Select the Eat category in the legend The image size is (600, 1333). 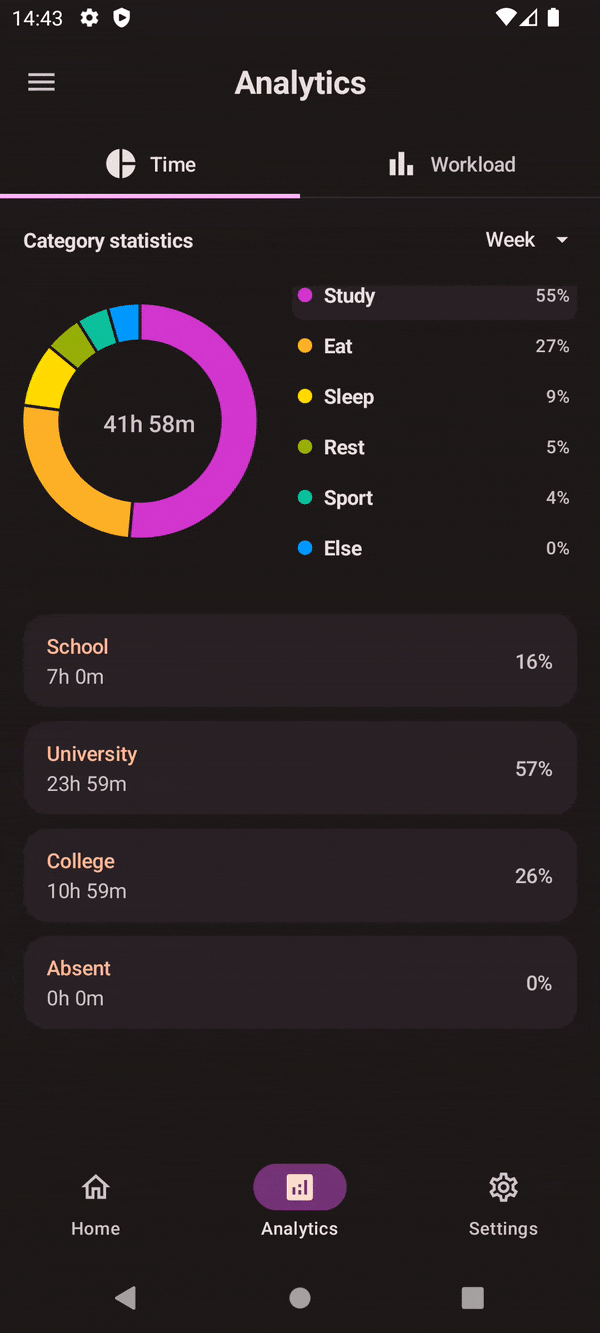pyautogui.click(x=434, y=347)
